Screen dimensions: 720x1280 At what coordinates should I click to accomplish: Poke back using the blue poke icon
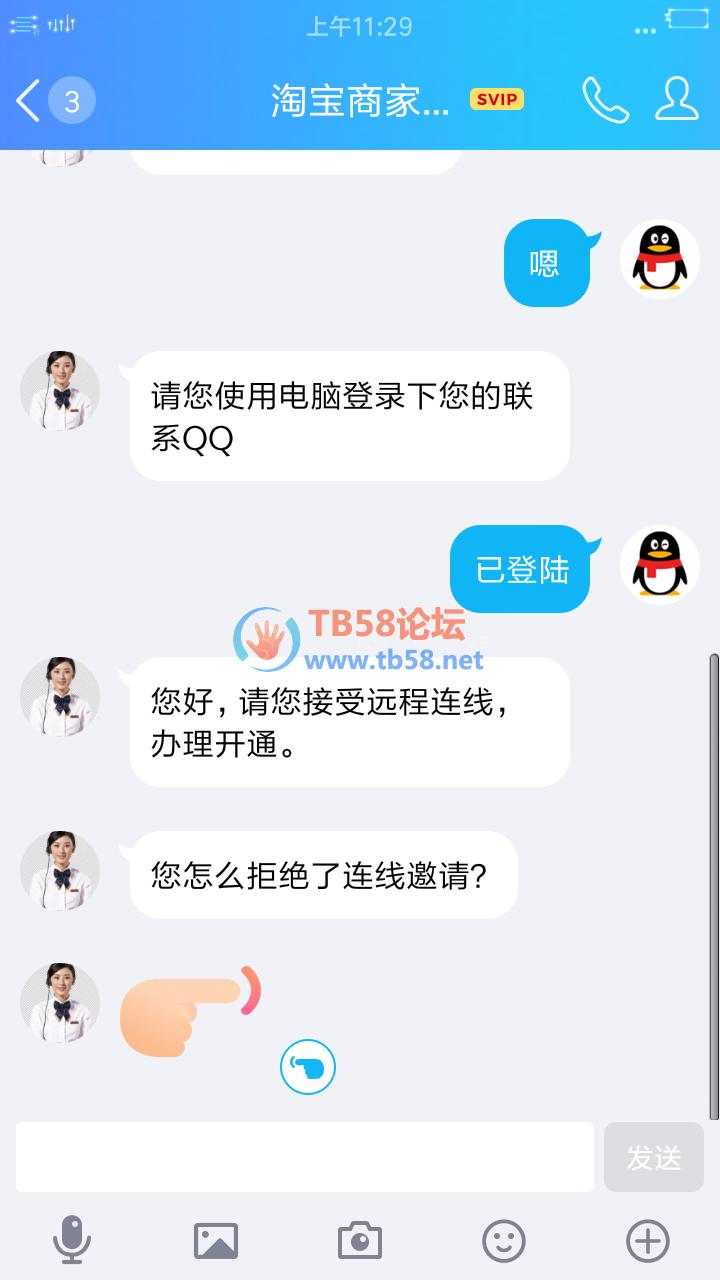click(308, 1067)
